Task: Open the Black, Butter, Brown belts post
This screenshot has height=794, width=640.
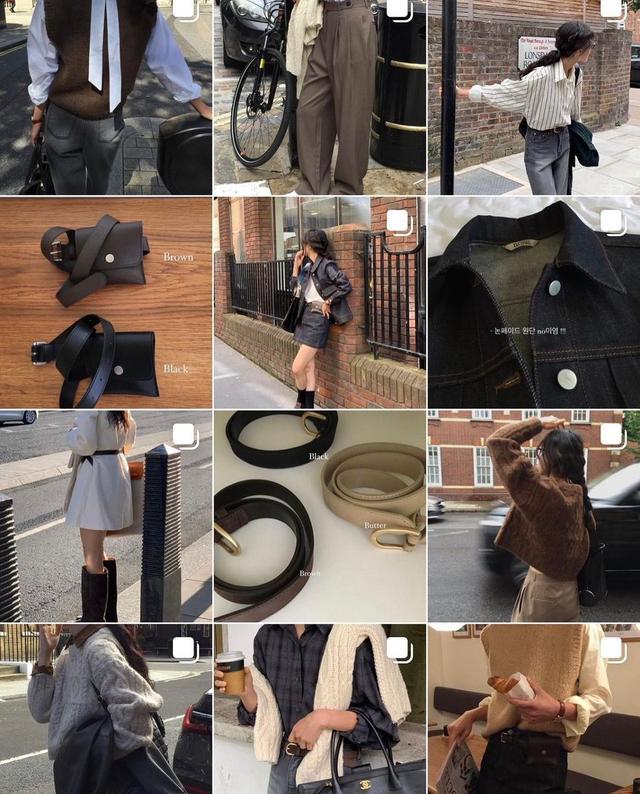Action: pos(319,516)
